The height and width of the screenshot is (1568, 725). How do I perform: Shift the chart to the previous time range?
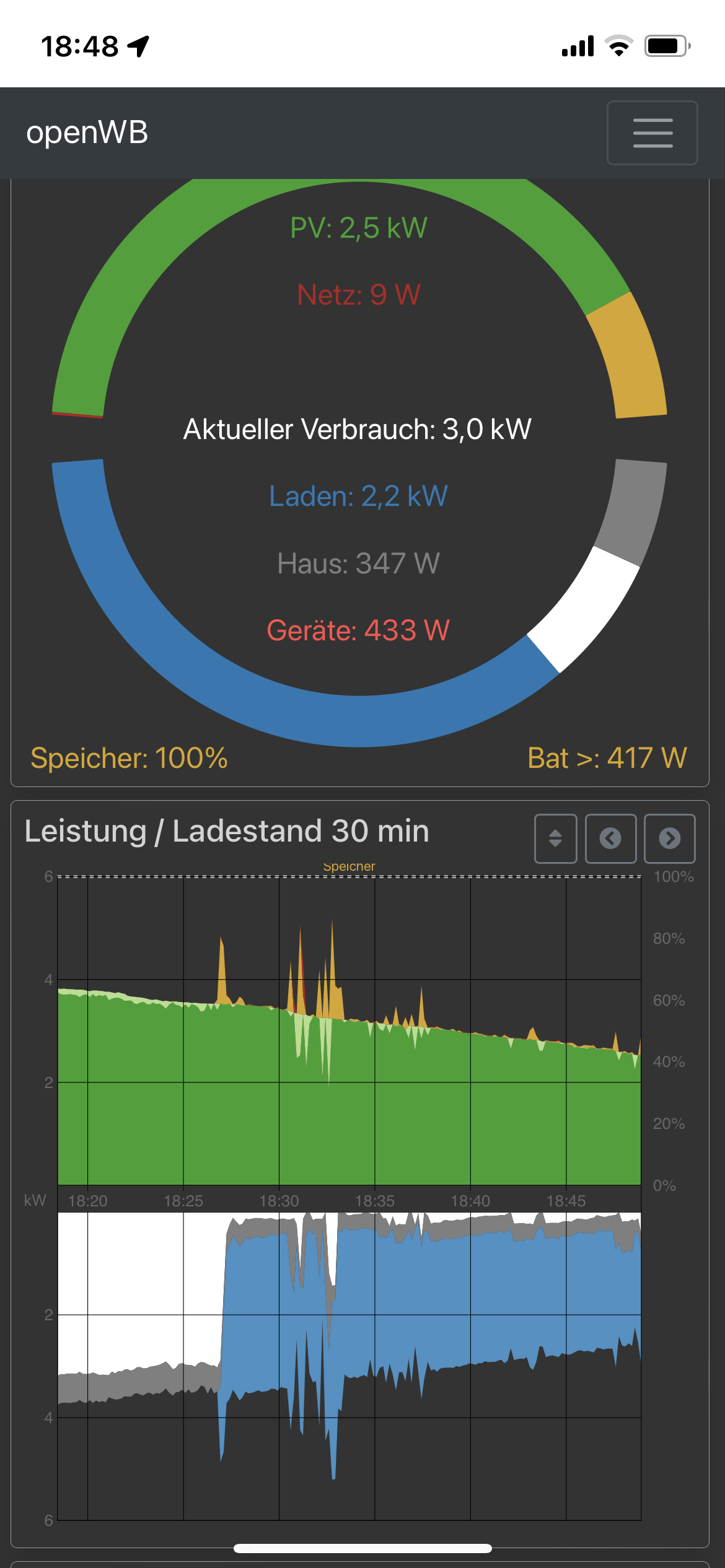(610, 838)
